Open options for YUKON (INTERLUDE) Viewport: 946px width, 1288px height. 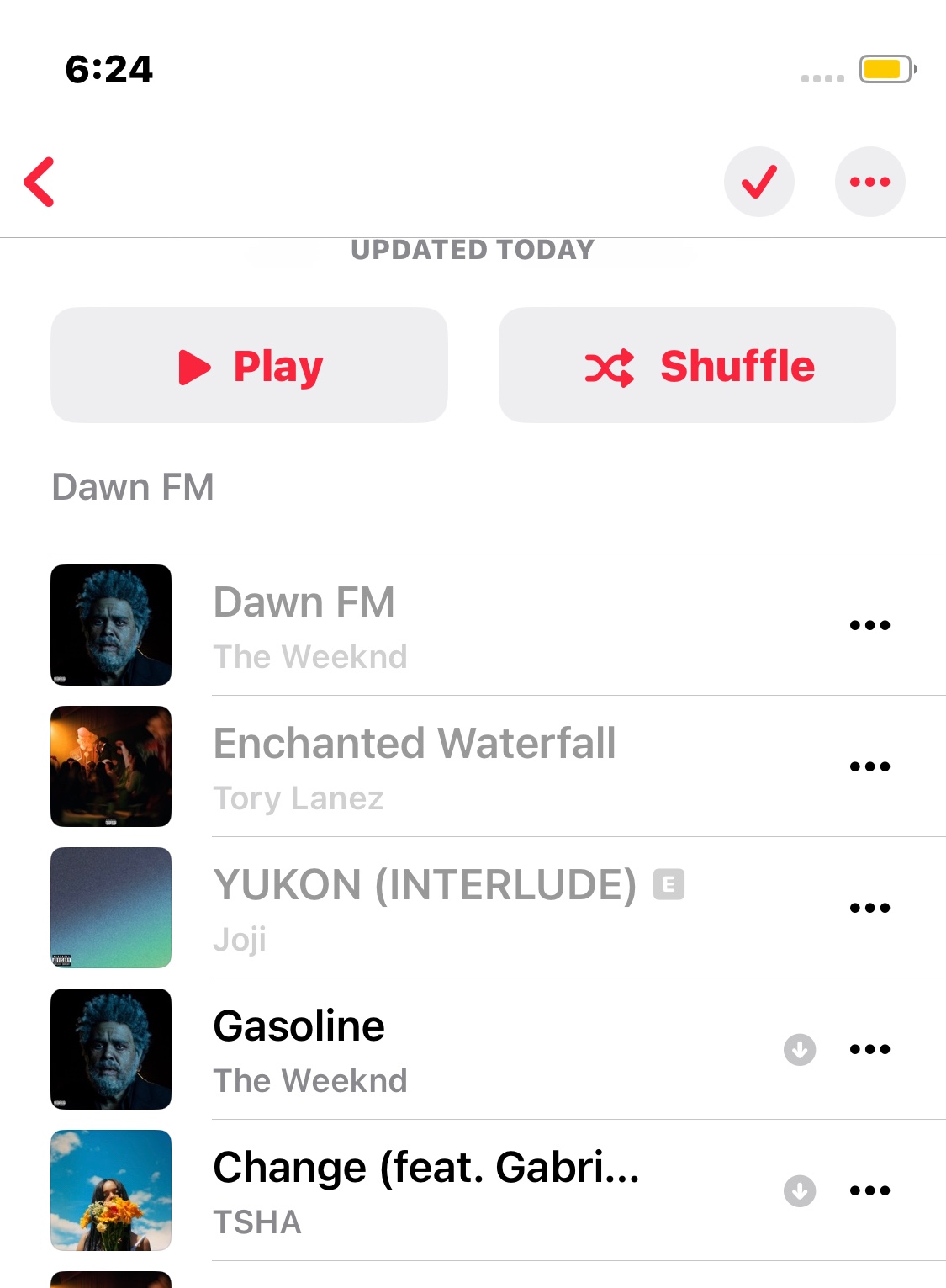click(x=869, y=908)
